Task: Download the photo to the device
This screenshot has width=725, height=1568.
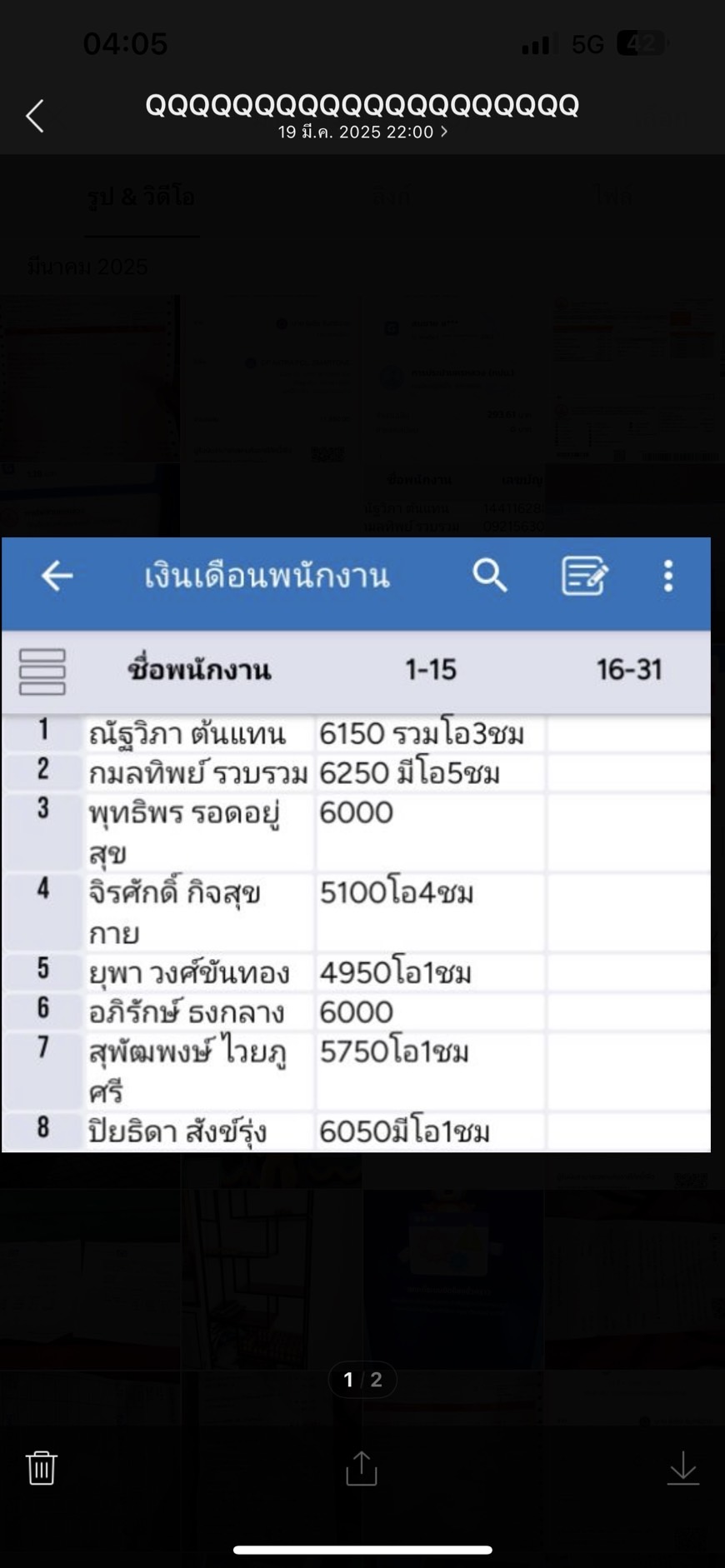Action: (682, 1468)
